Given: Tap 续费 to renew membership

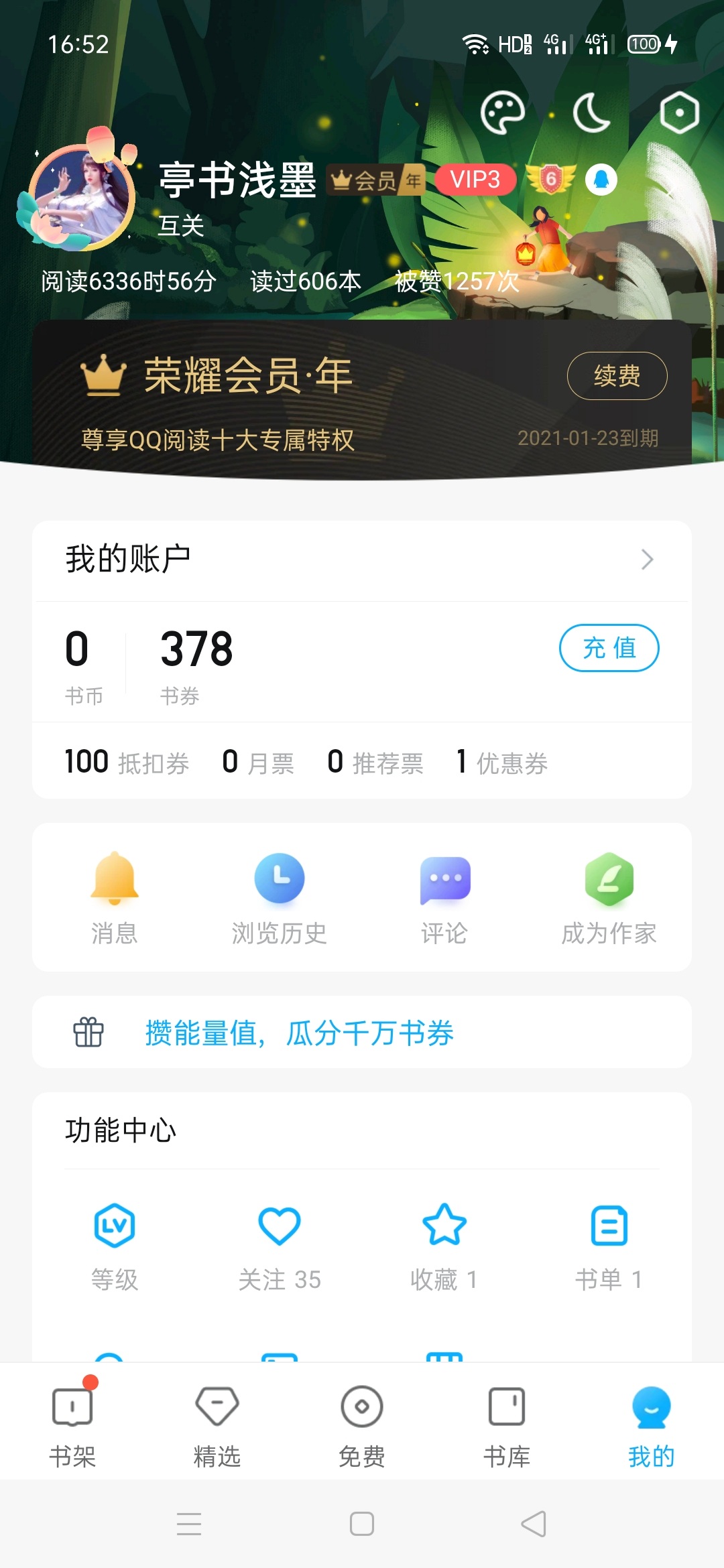Looking at the screenshot, I should click(x=617, y=375).
